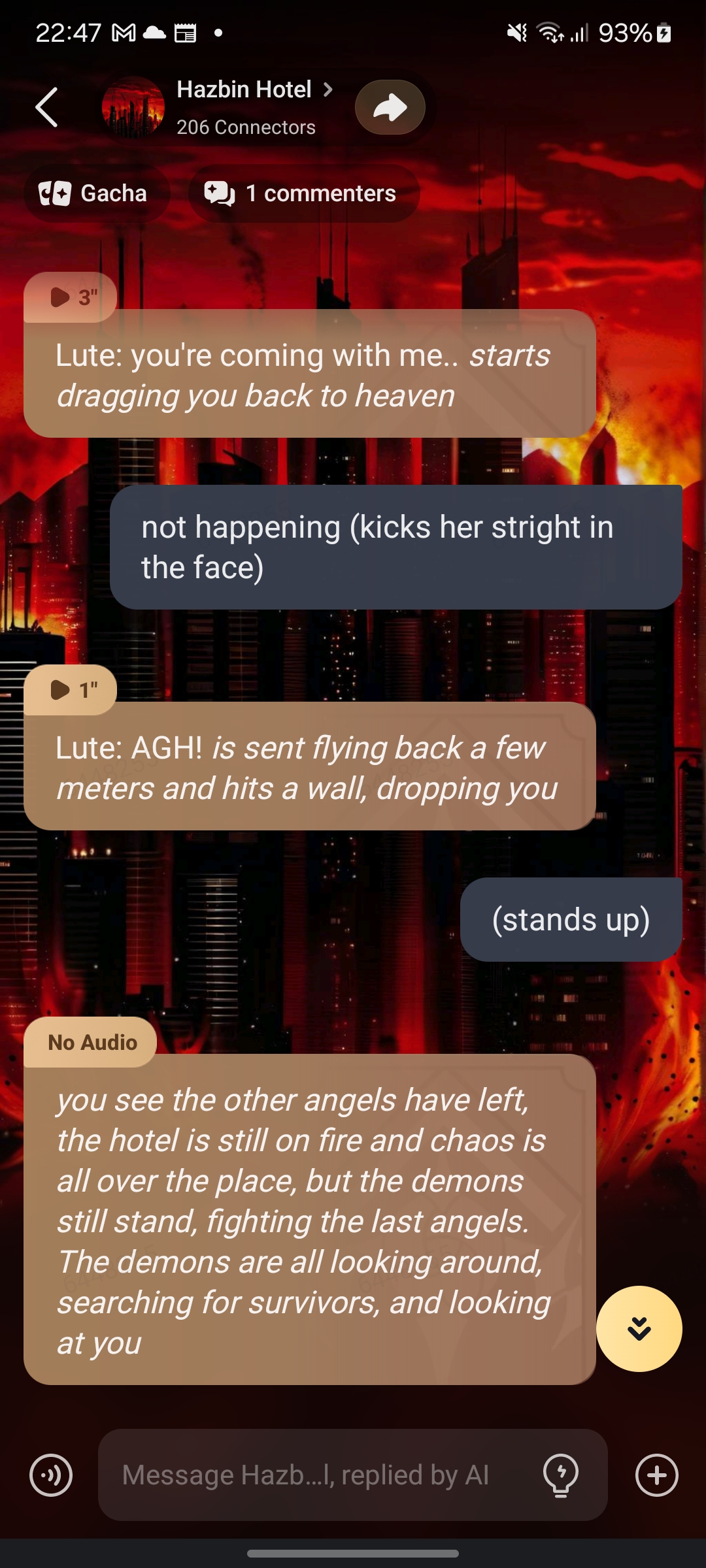706x1568 pixels.
Task: Play the 1-second AGH! voice message
Action: pos(71,689)
